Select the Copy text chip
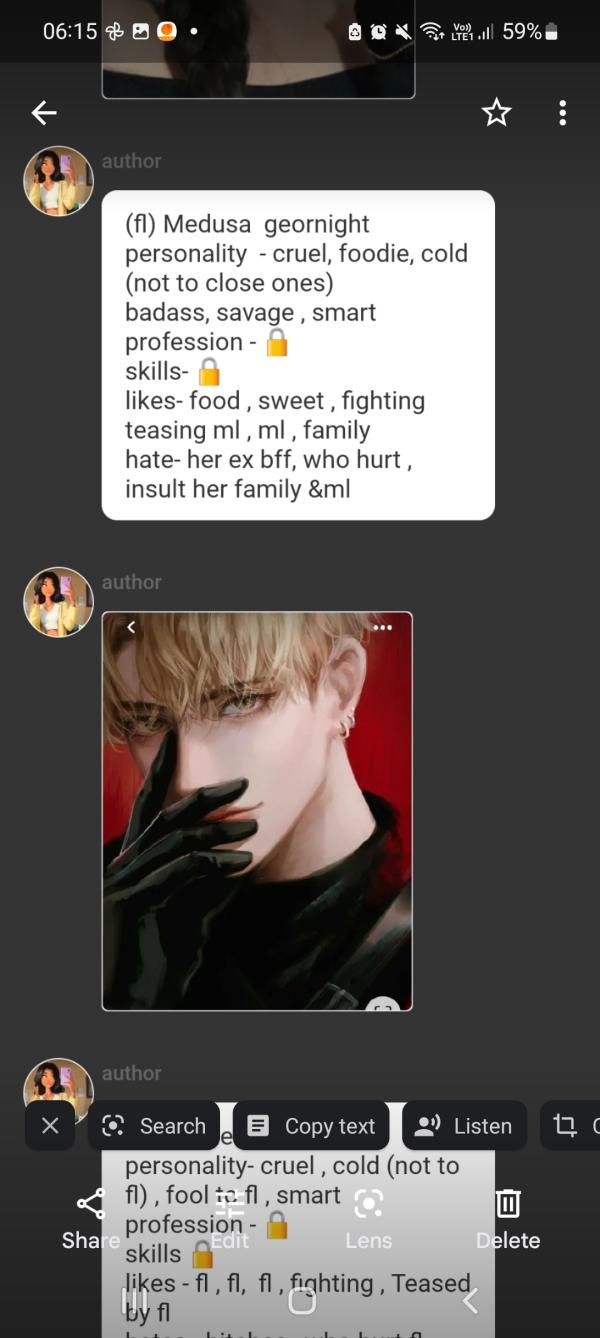This screenshot has width=600, height=1338. point(311,1126)
